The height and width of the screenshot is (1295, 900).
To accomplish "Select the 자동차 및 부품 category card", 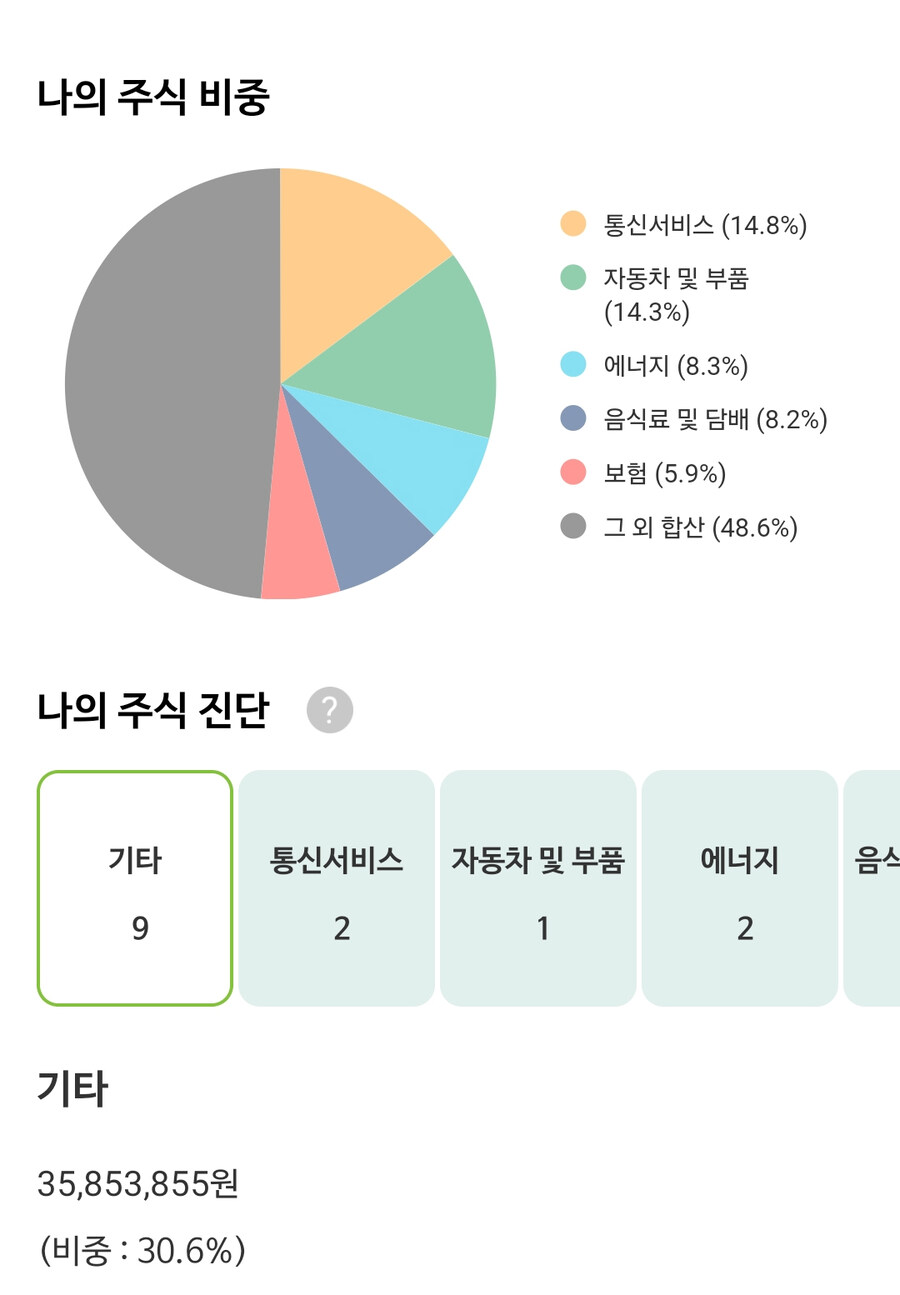I will [x=538, y=888].
